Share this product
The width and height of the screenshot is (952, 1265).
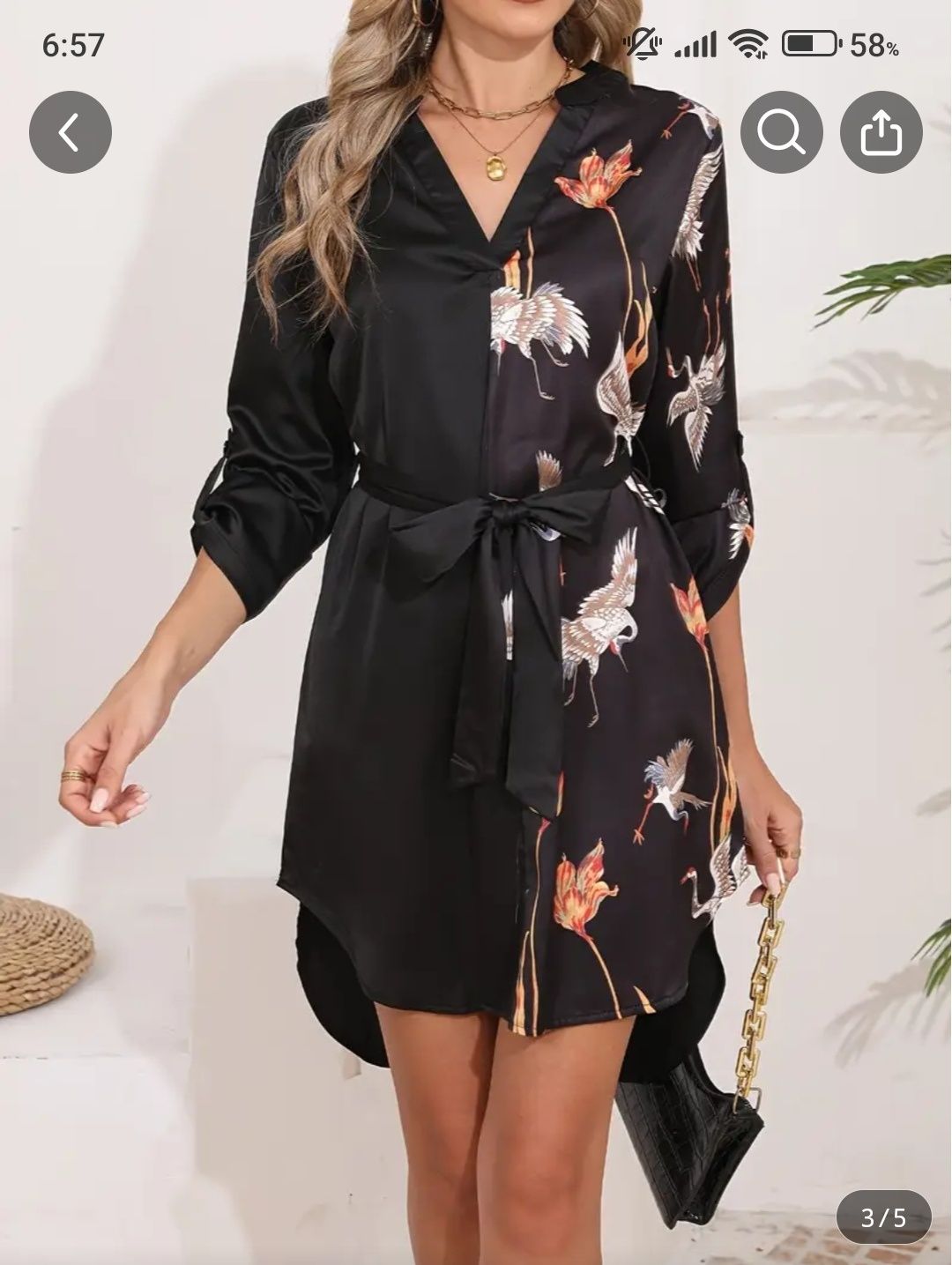tap(881, 132)
